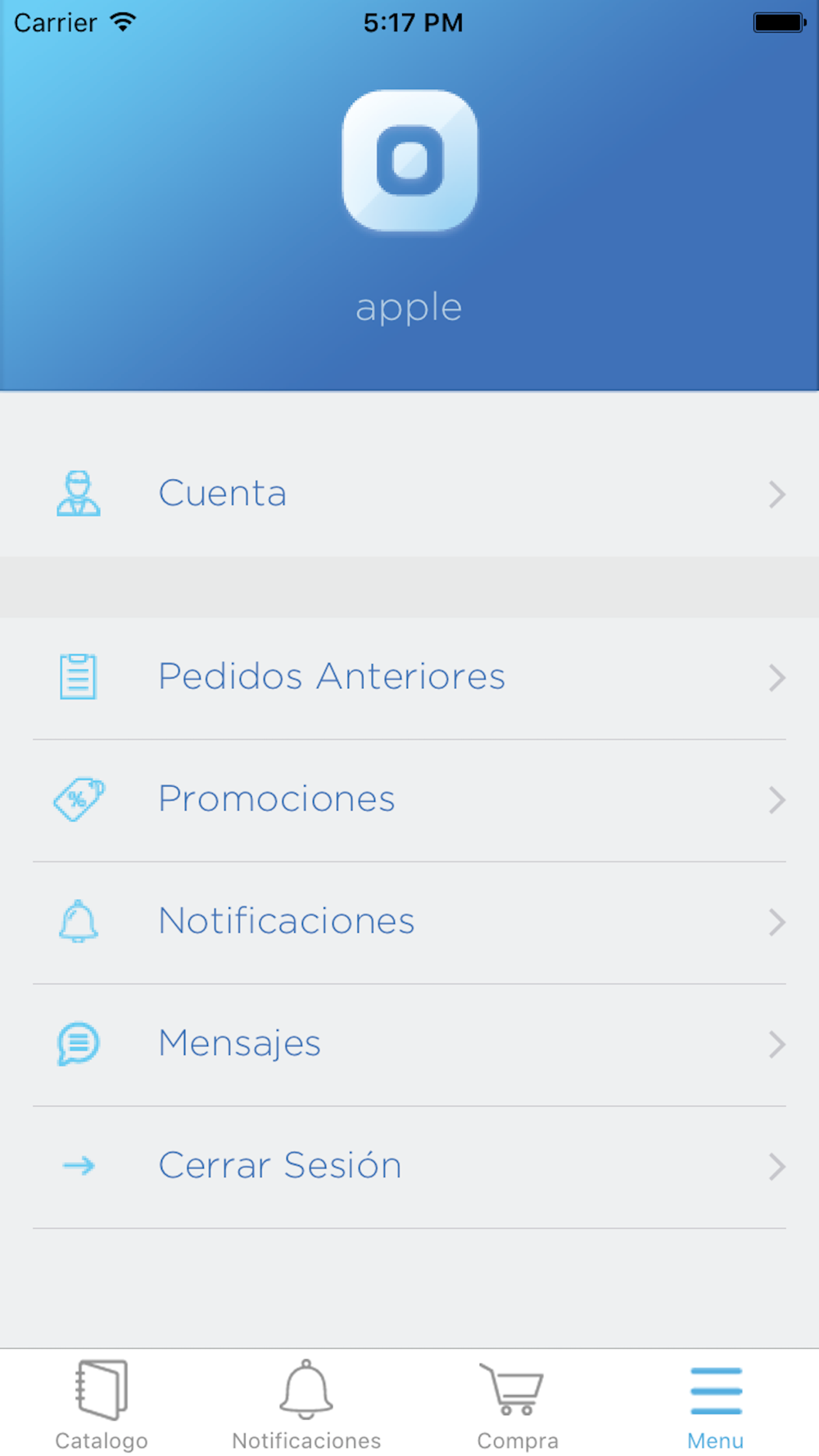819x1456 pixels.
Task: Open the Compra cart tab
Action: [x=516, y=1404]
